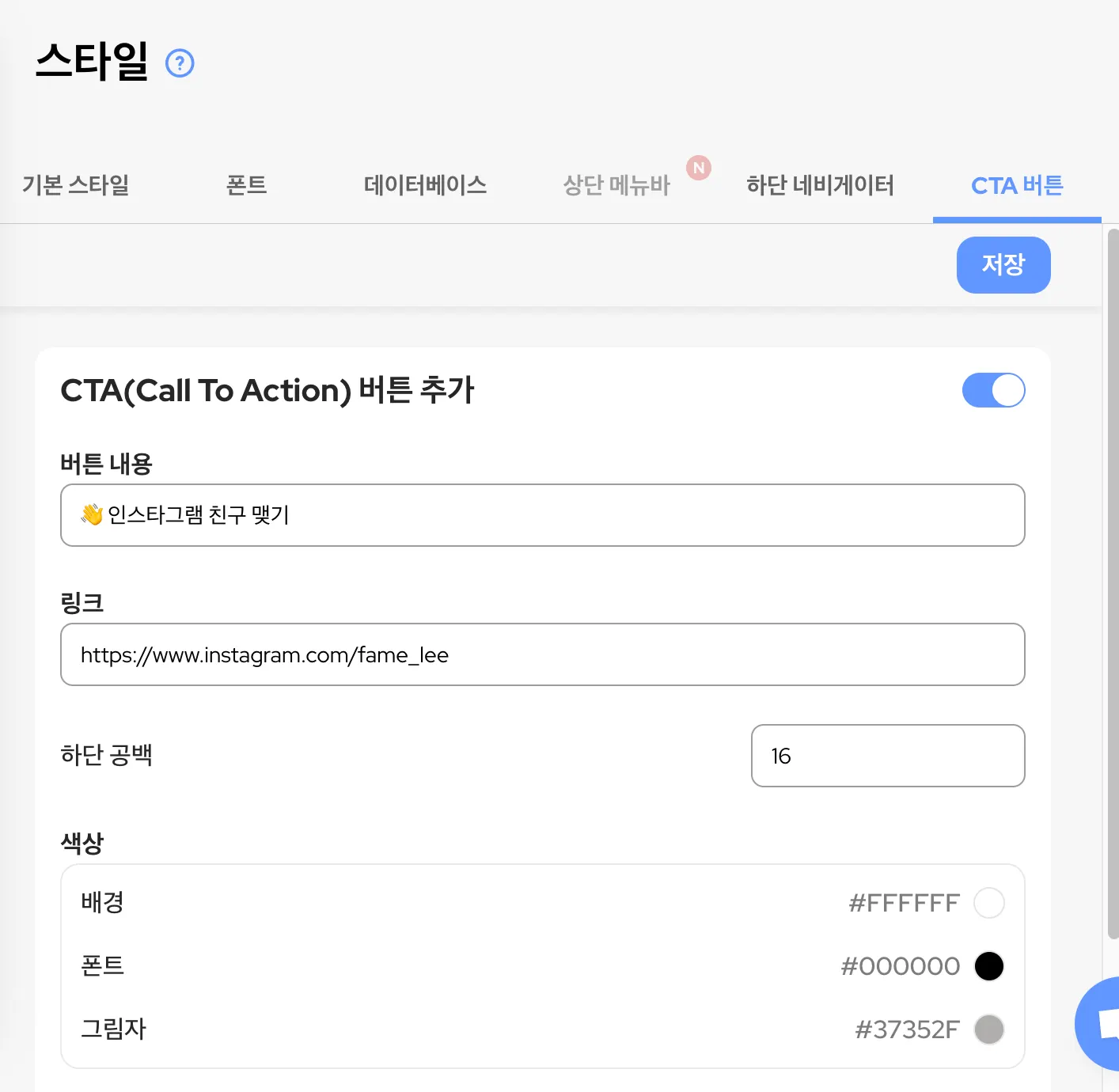Pick the 배경 color #FFFFFF swatch
This screenshot has width=1119, height=1092.
(x=988, y=903)
